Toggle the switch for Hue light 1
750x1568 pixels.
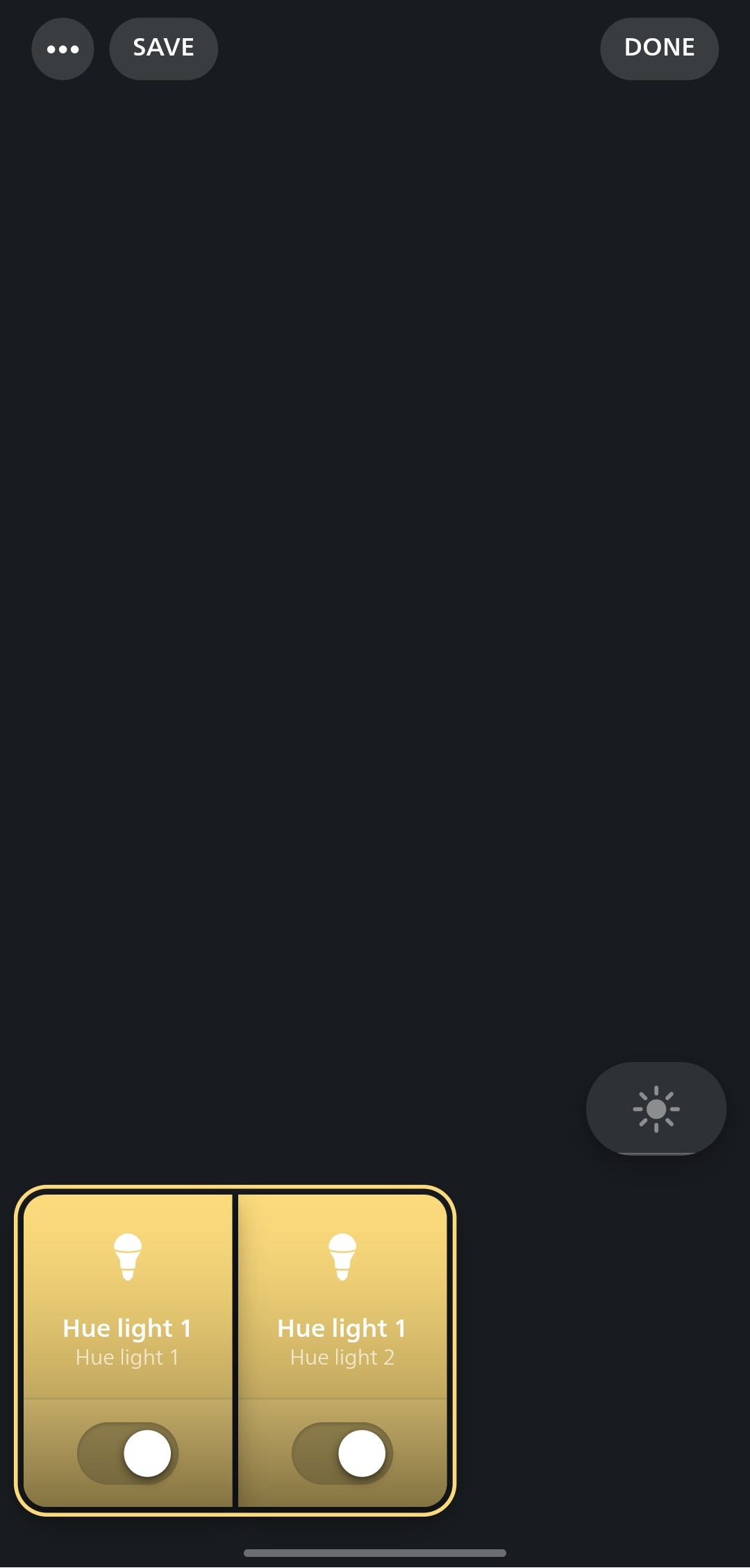coord(128,1453)
